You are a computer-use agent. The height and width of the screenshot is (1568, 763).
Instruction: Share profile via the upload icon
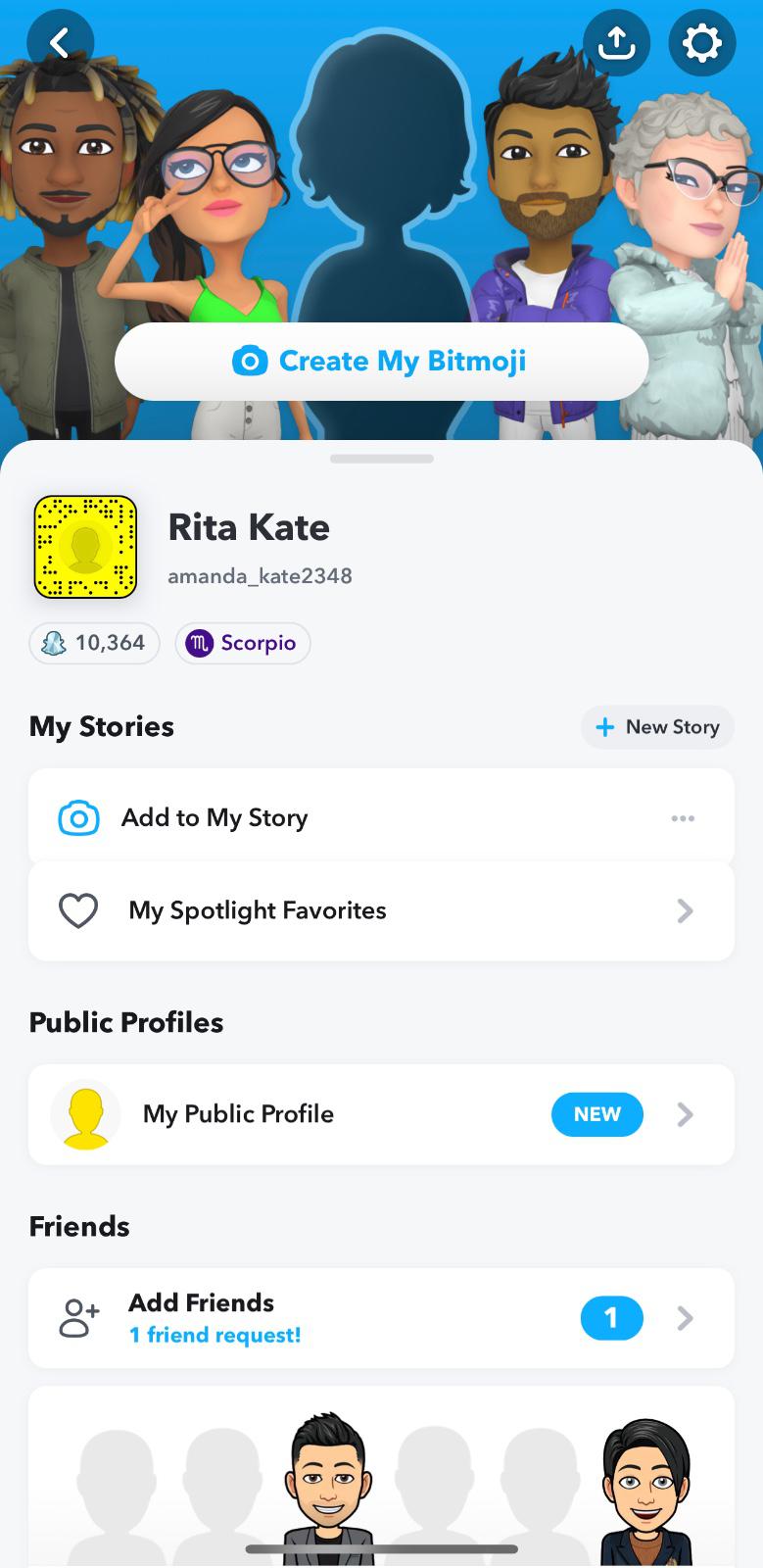coord(616,43)
